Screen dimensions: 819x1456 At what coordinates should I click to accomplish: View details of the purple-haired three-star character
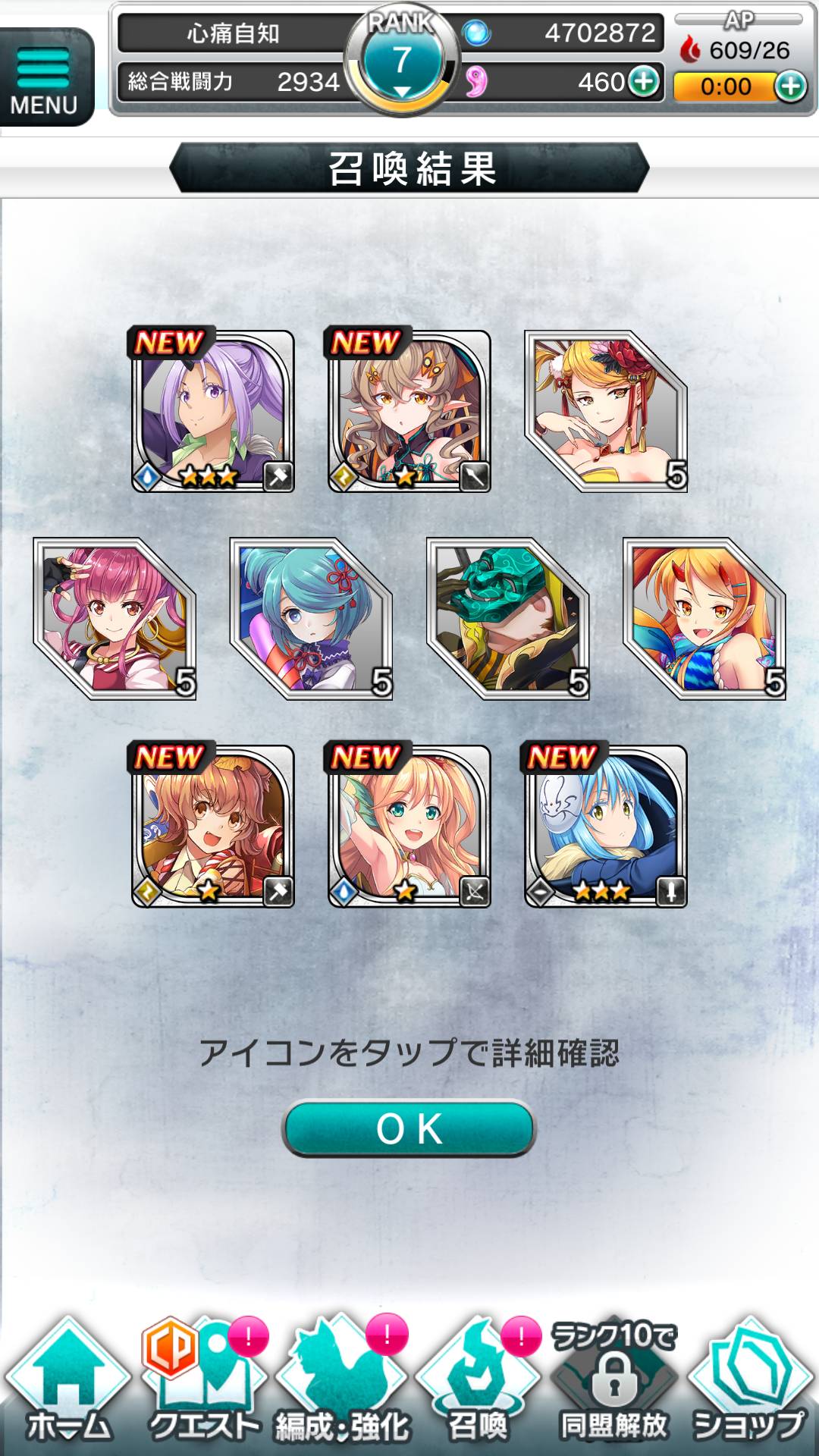(213, 412)
